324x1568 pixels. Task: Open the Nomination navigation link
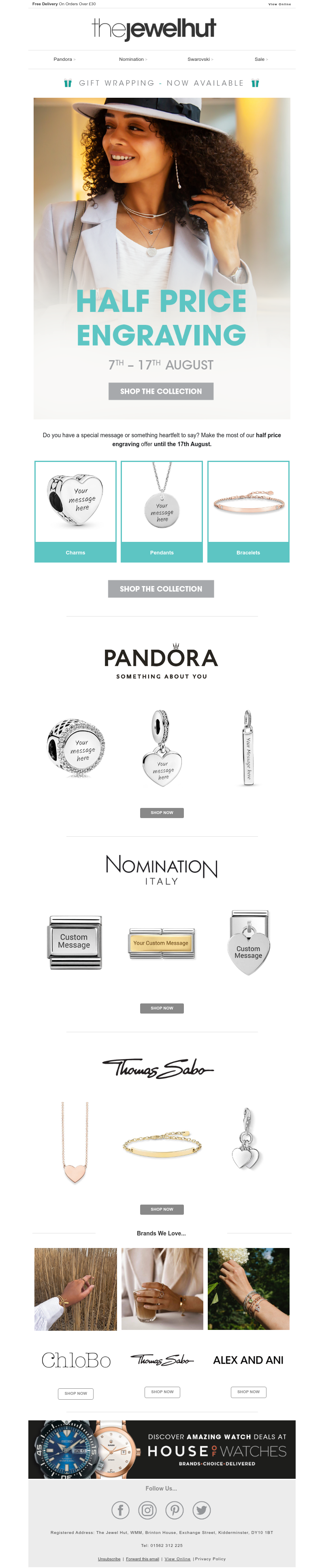[x=132, y=60]
